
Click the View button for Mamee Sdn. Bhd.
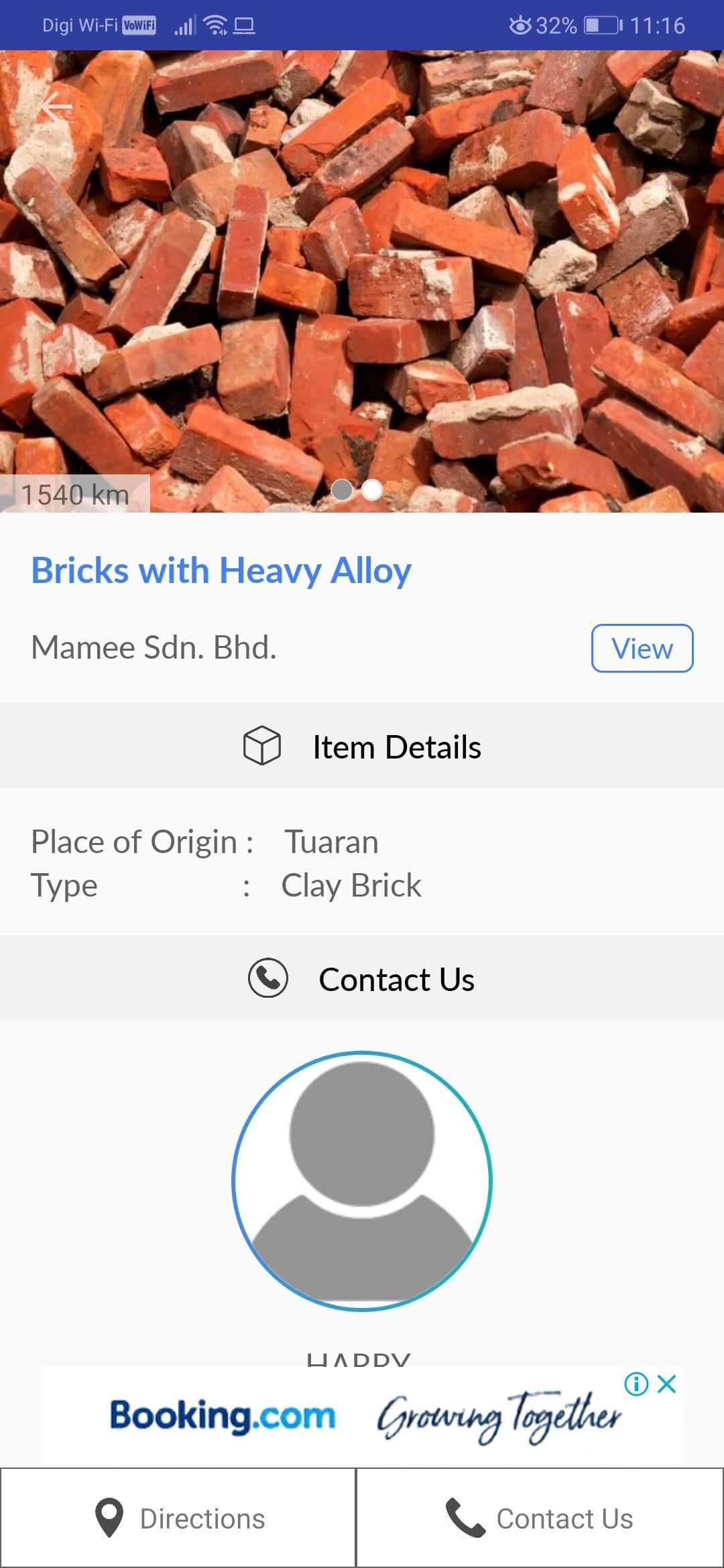coord(641,647)
